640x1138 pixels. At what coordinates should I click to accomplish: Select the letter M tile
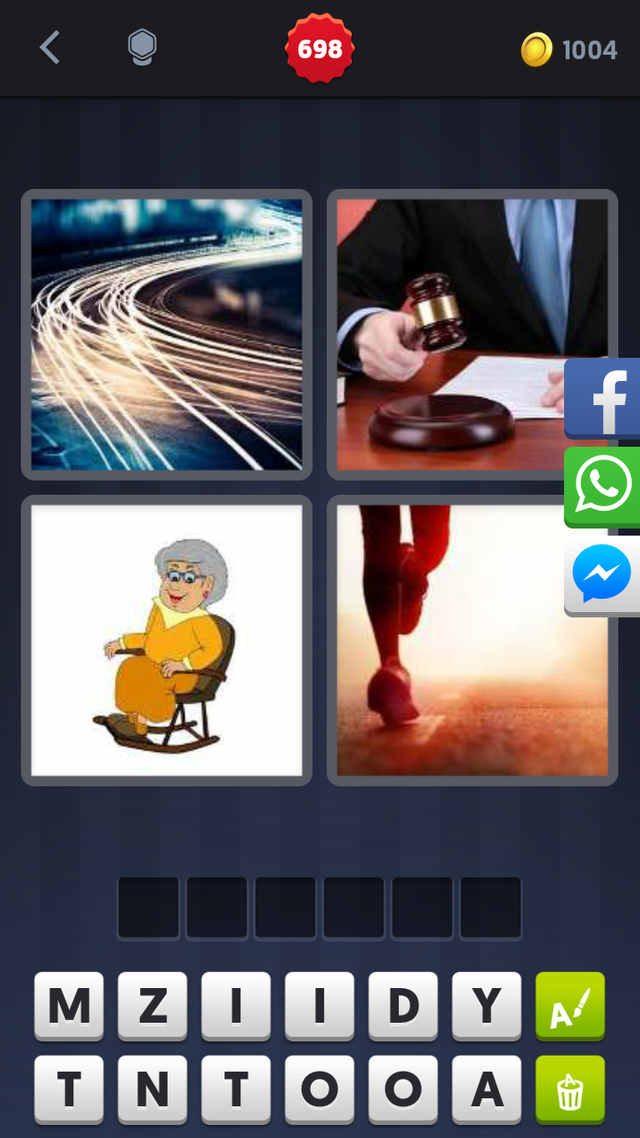pos(69,1006)
